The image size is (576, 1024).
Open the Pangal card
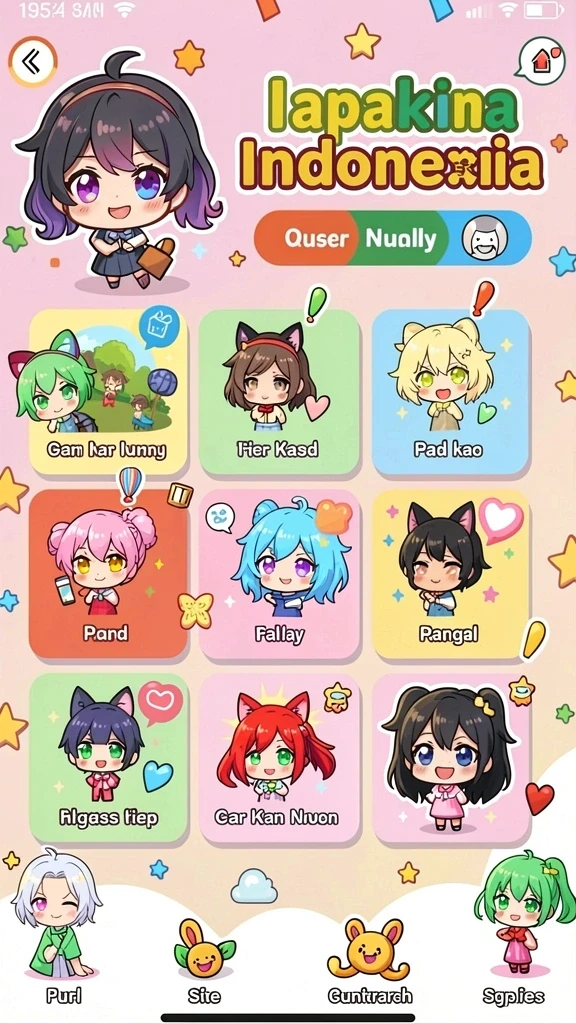pos(450,574)
